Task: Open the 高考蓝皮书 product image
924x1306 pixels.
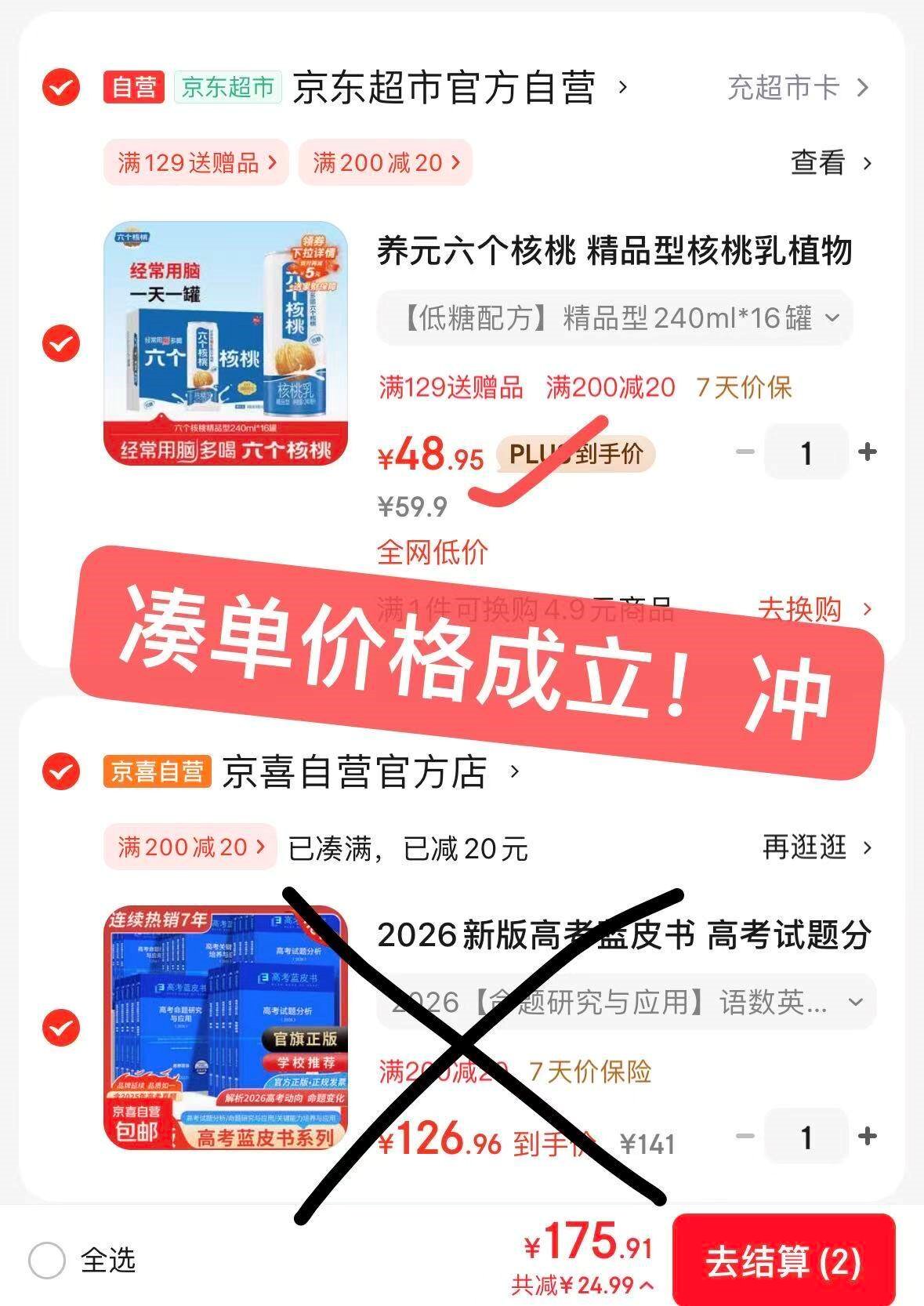Action: [x=226, y=1027]
